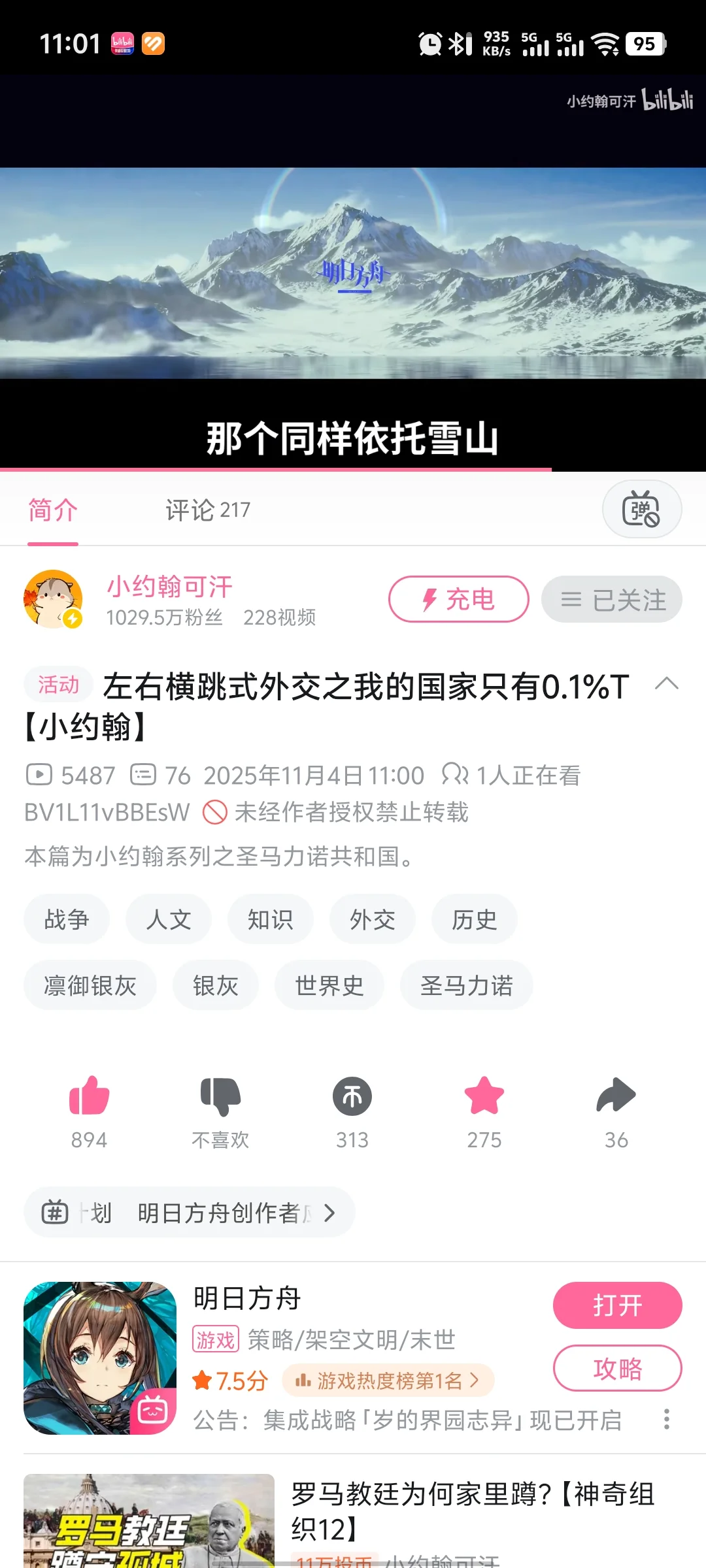Switch to the 评论 217 tab
This screenshot has height=1568, width=706.
207,510
